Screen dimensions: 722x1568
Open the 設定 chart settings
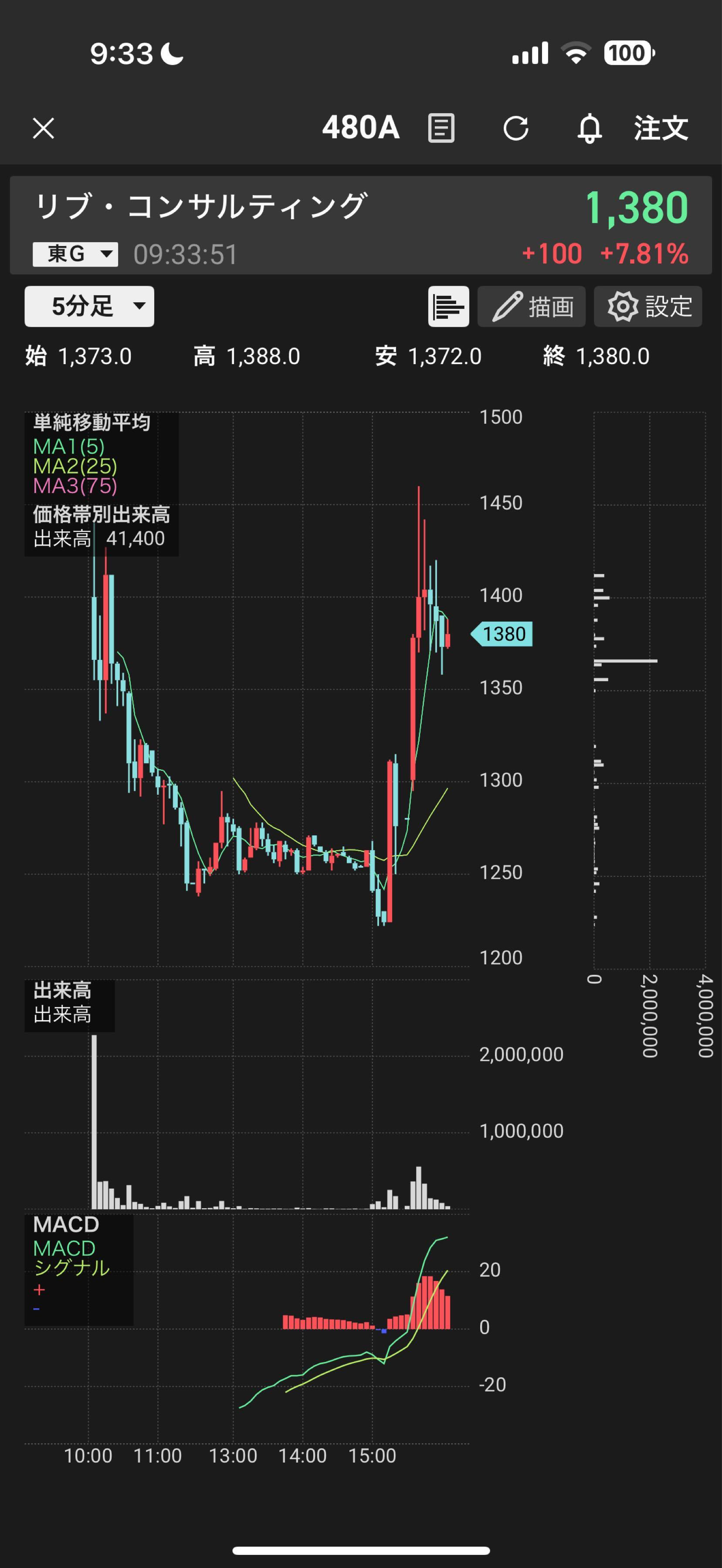(x=648, y=306)
